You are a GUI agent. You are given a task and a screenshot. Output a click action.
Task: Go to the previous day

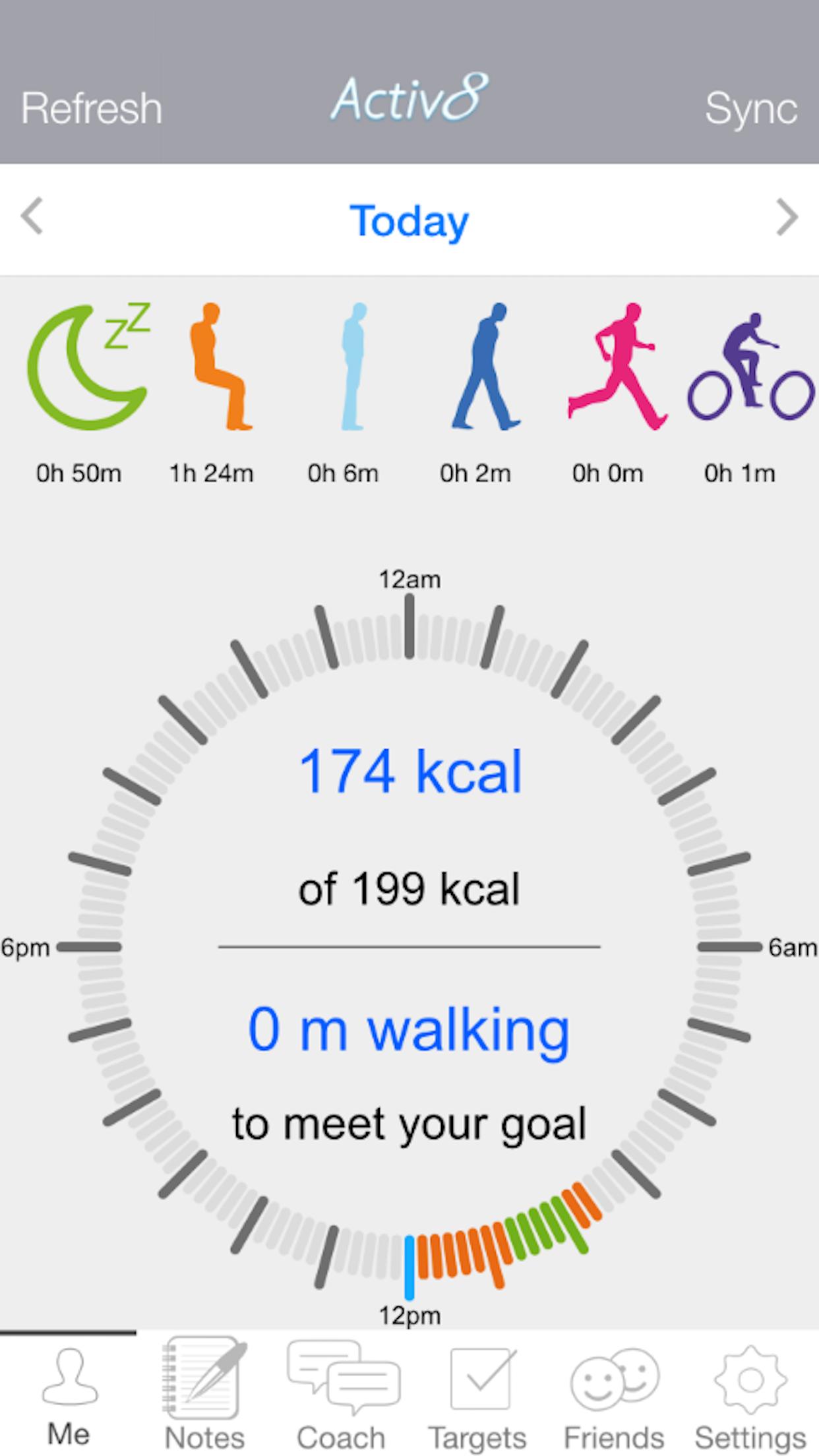click(32, 216)
